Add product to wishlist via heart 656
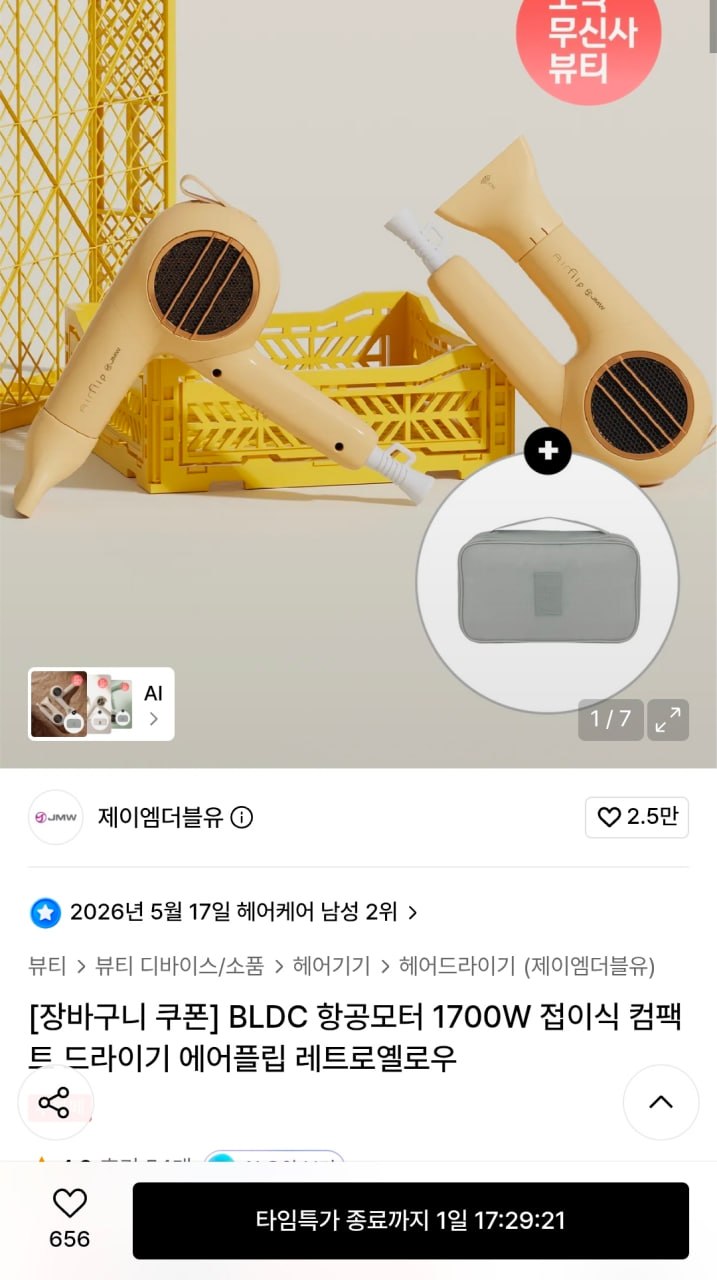The height and width of the screenshot is (1280, 717). [x=70, y=1219]
